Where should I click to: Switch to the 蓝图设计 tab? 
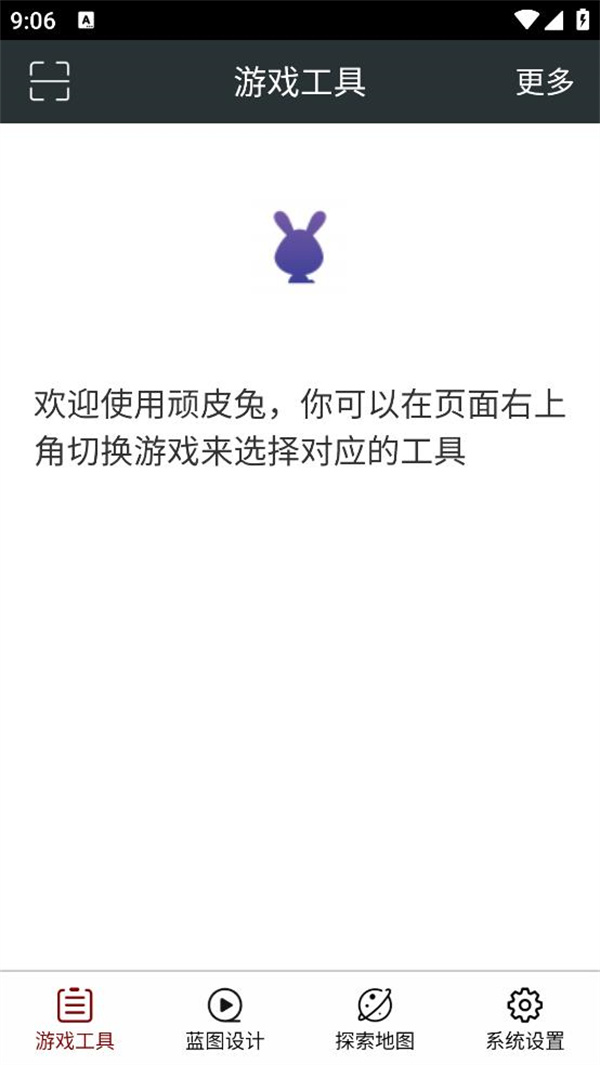coord(225,1019)
